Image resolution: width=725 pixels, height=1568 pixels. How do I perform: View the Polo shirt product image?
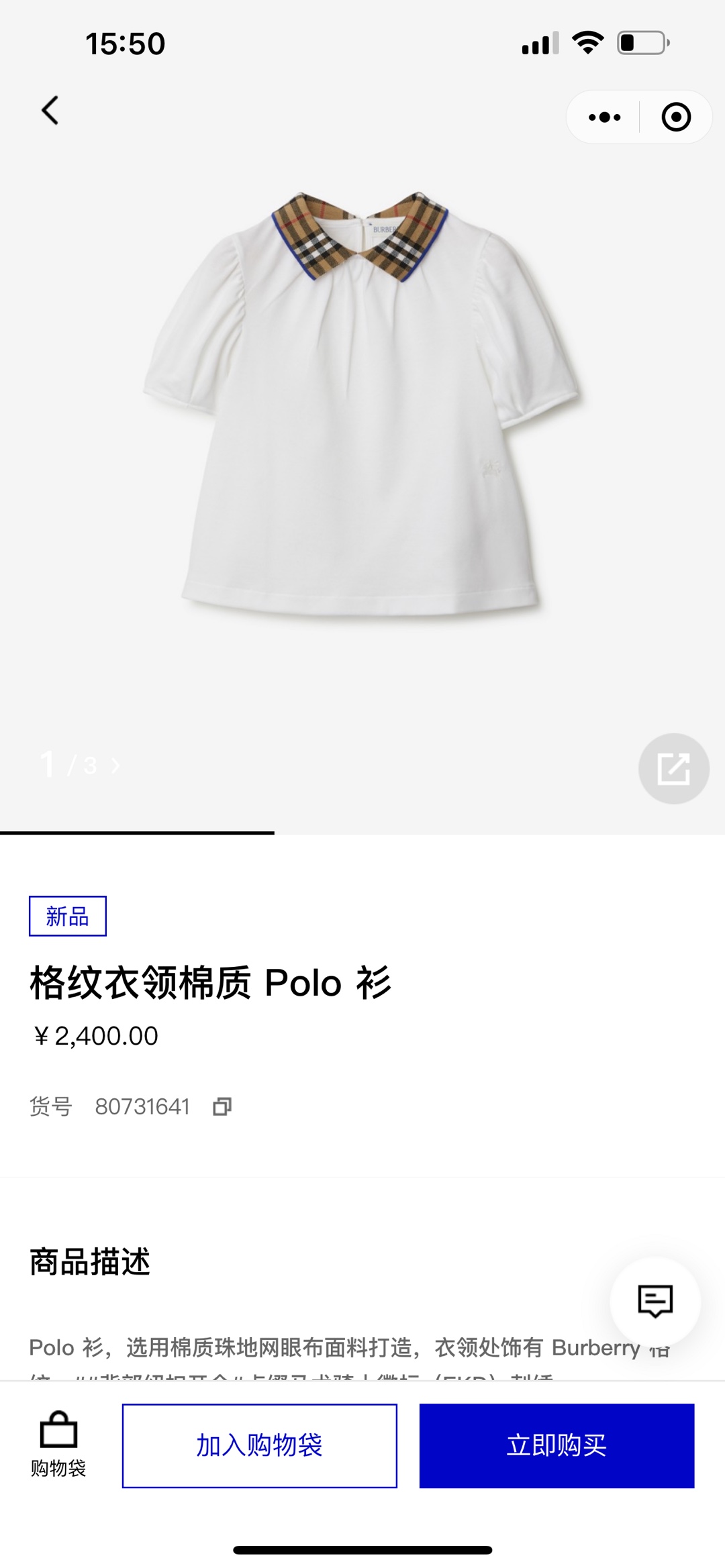pos(362,403)
